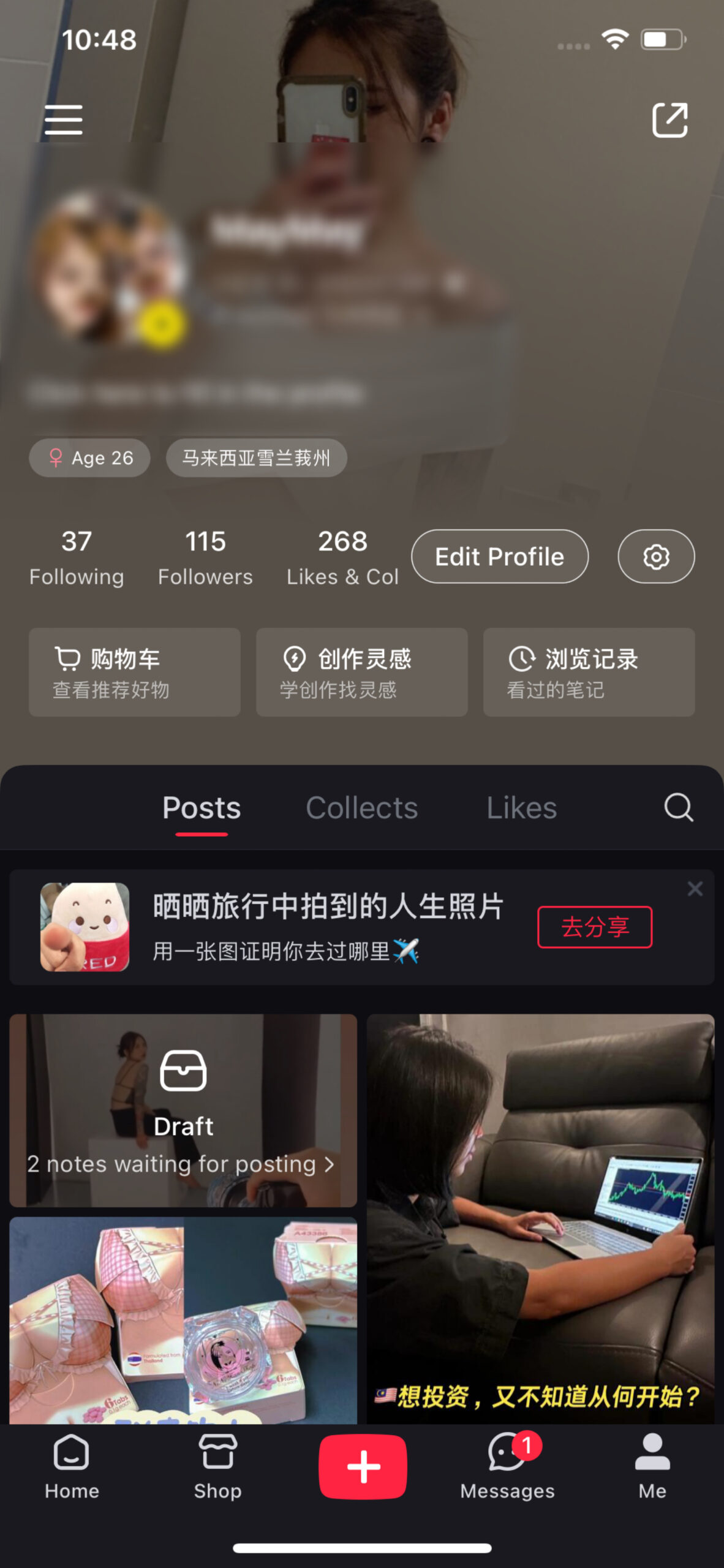This screenshot has width=724, height=1568.
Task: Open the 想投资 investment post
Action: (540, 1219)
